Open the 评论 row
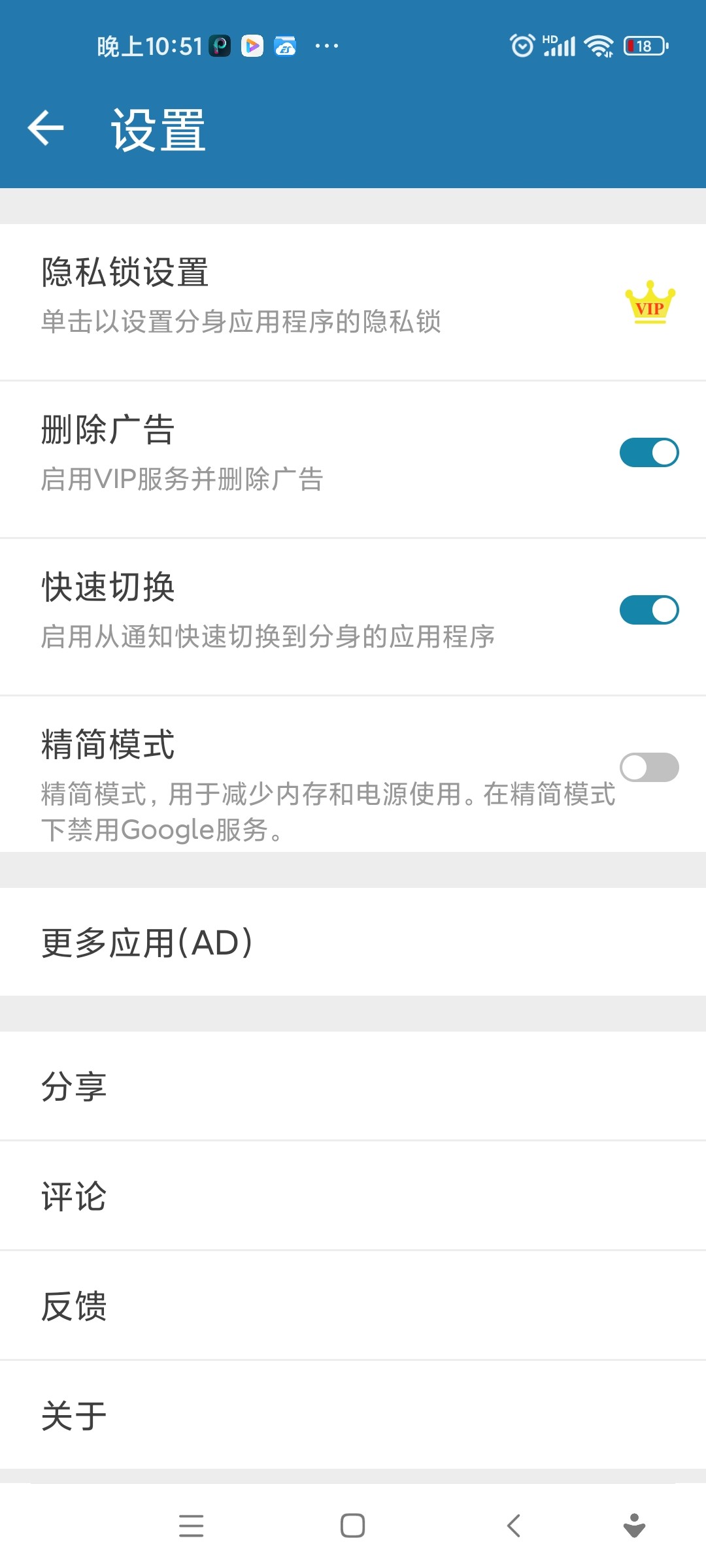 pyautogui.click(x=353, y=1196)
